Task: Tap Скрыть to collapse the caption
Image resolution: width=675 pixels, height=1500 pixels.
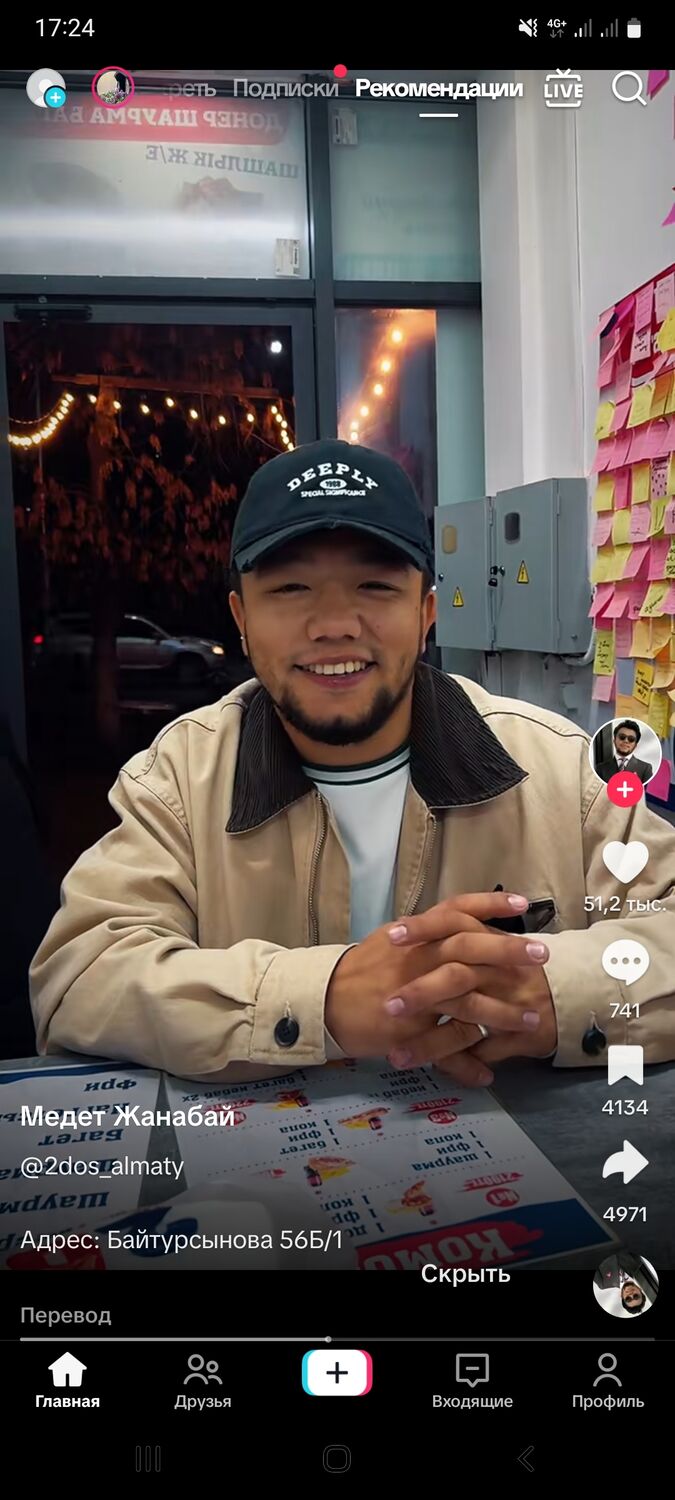Action: (x=465, y=1274)
